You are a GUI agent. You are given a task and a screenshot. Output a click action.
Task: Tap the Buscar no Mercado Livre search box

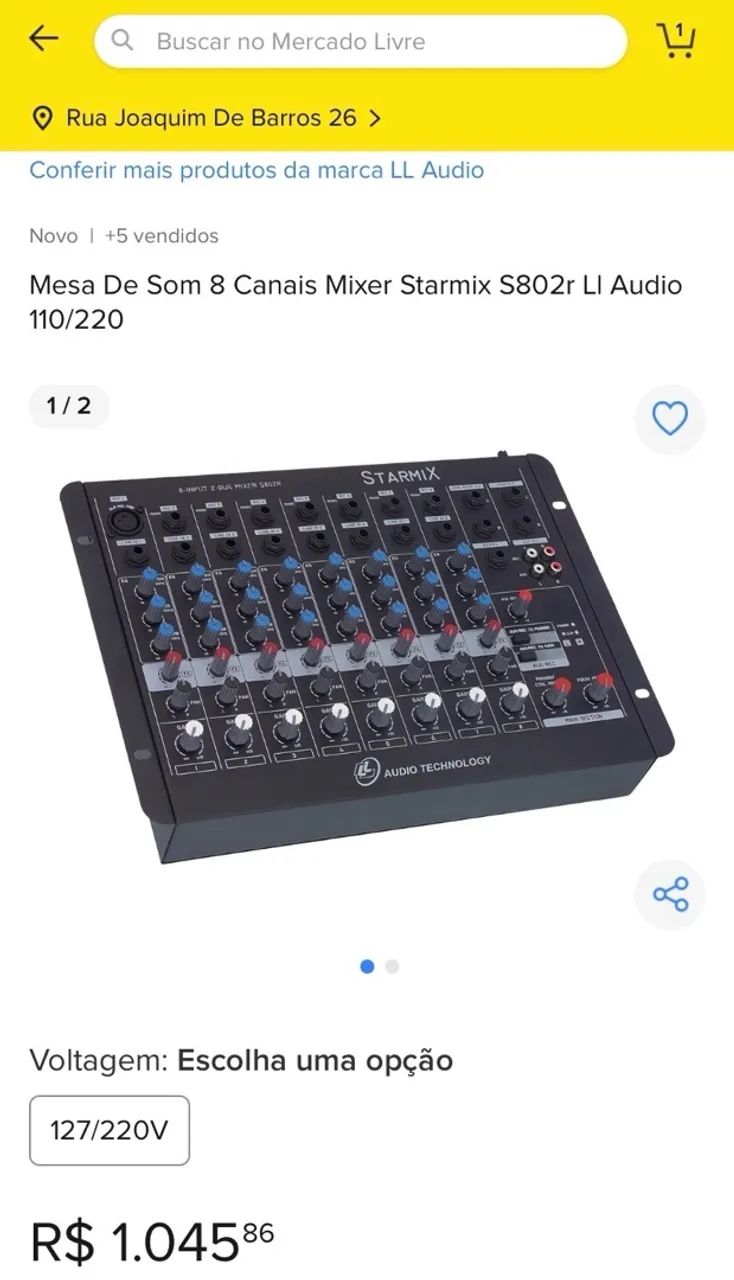(361, 41)
